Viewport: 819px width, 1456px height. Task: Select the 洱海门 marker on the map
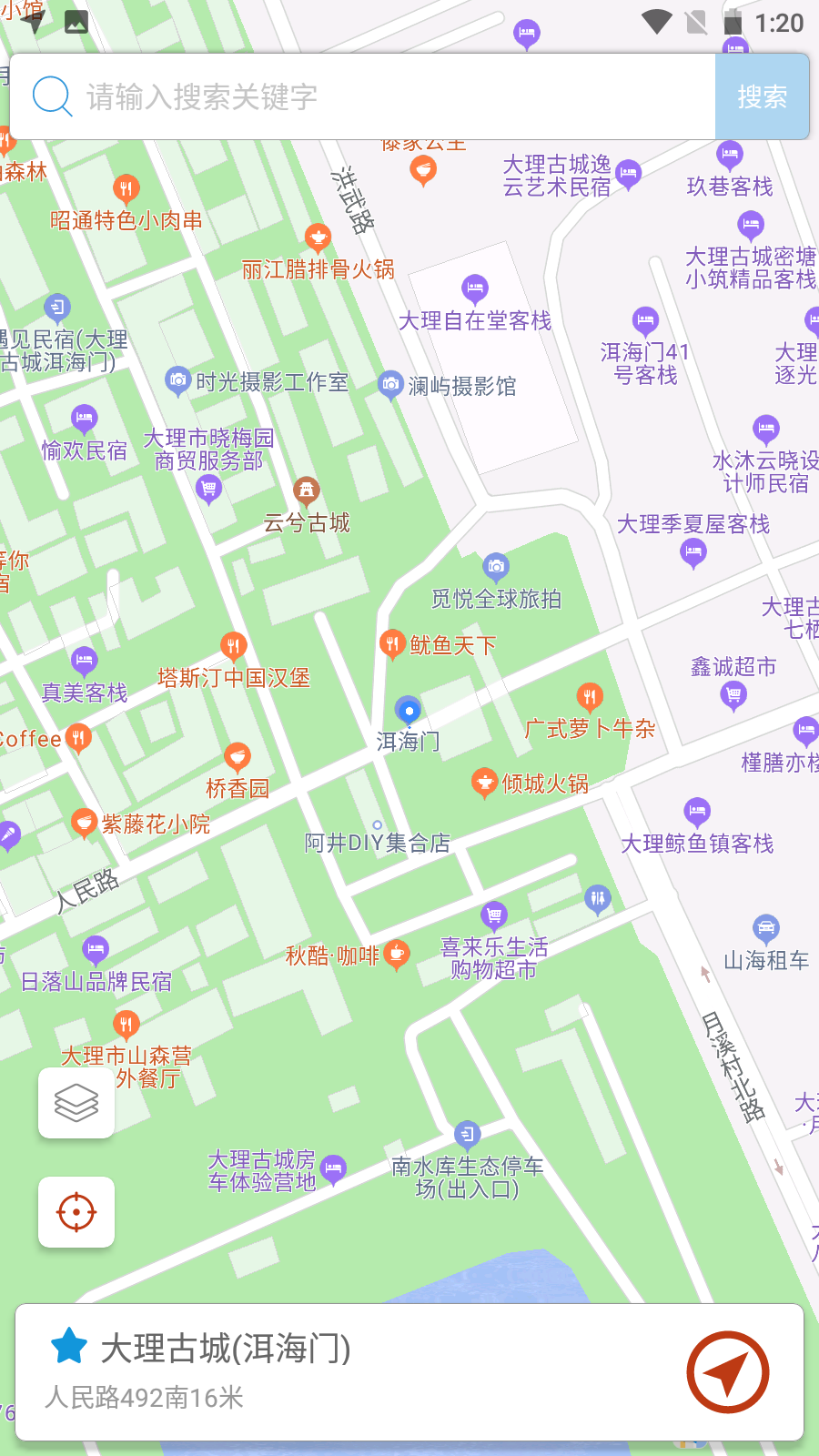pos(408,710)
